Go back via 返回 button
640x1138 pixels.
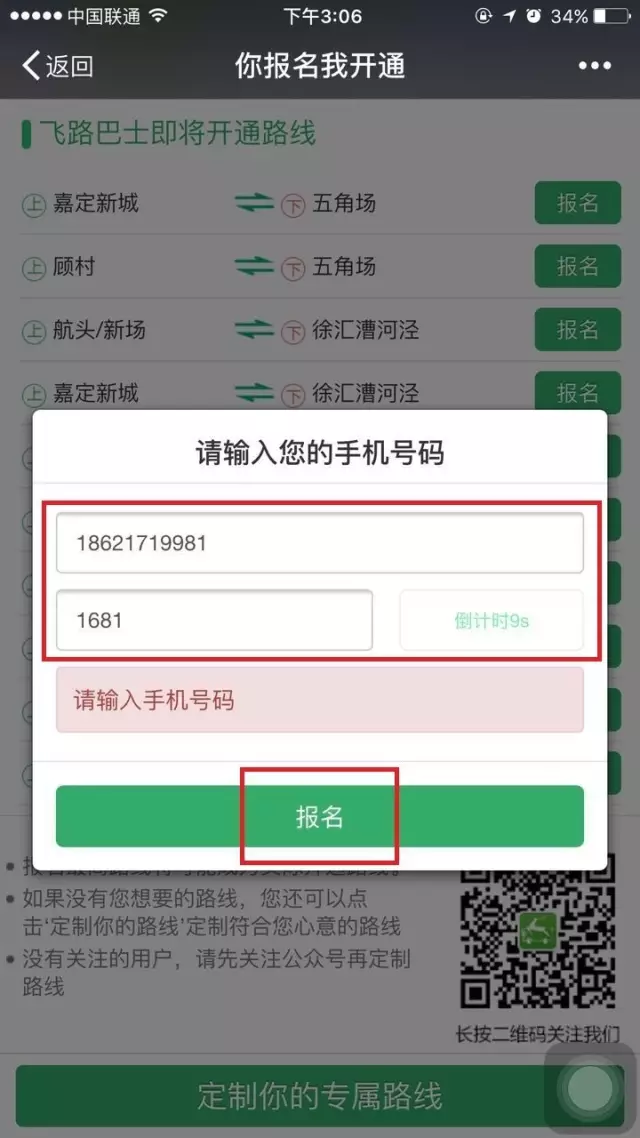[x=57, y=67]
